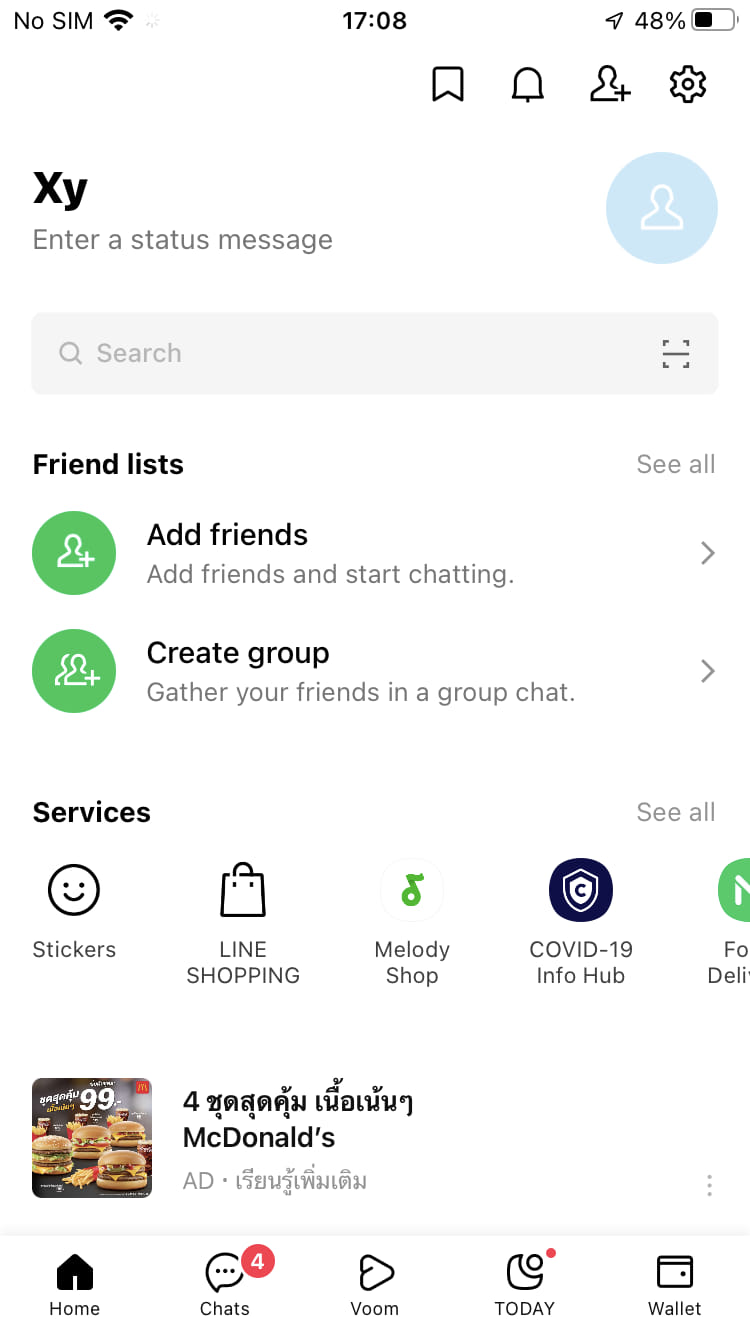Open the McDonald's ad card

[x=300, y=1138]
